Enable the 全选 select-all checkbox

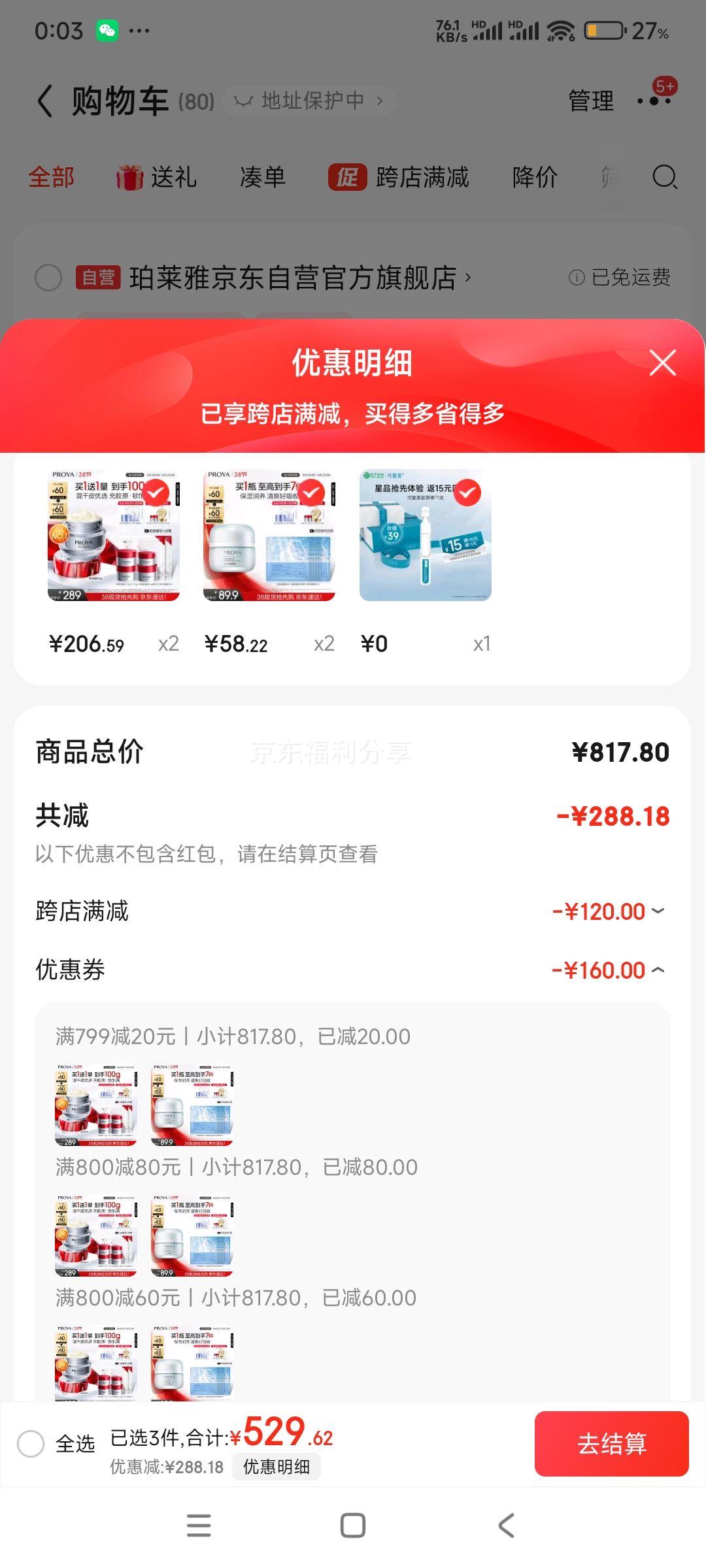(30, 1444)
